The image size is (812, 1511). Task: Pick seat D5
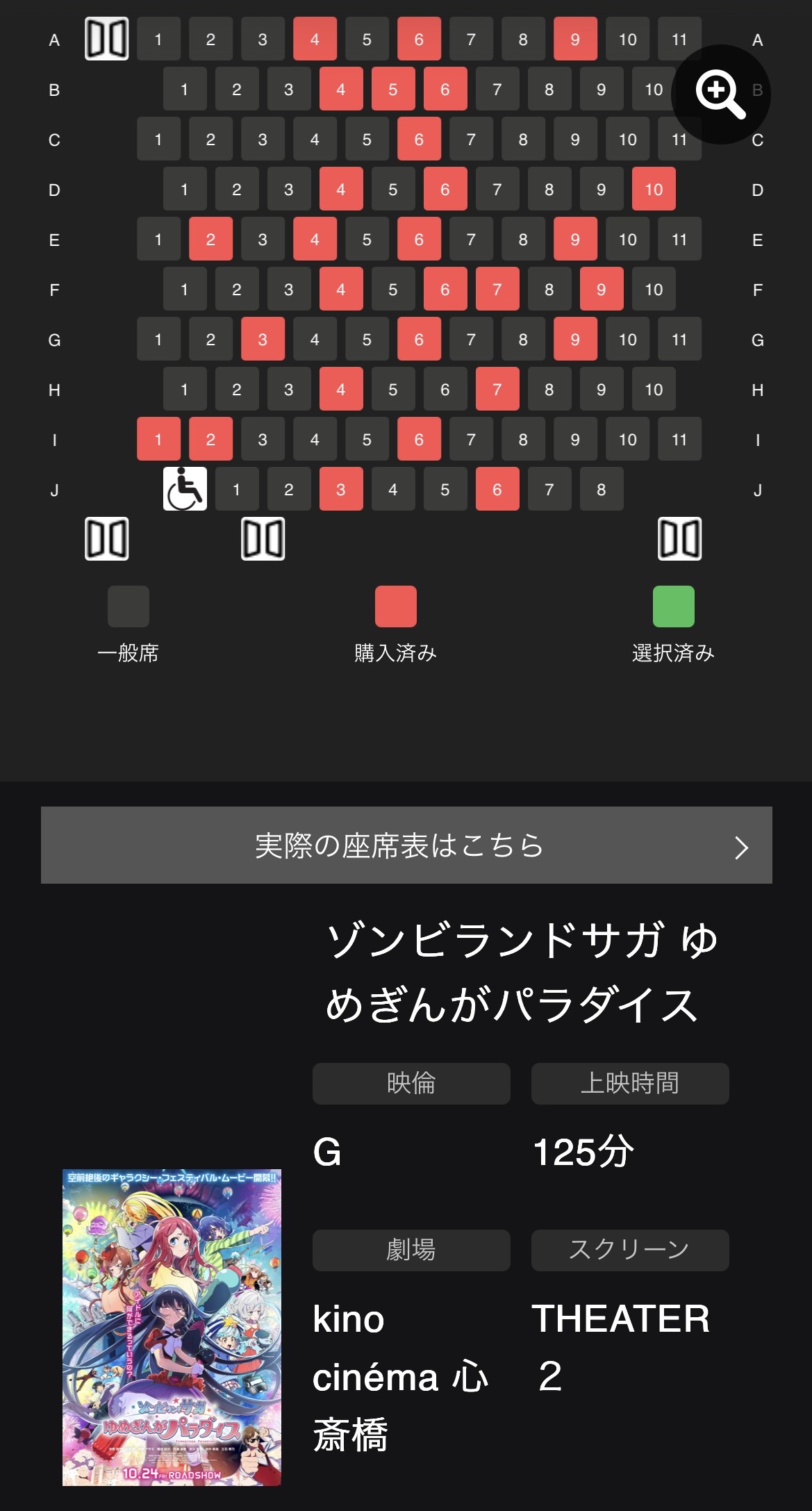point(393,190)
